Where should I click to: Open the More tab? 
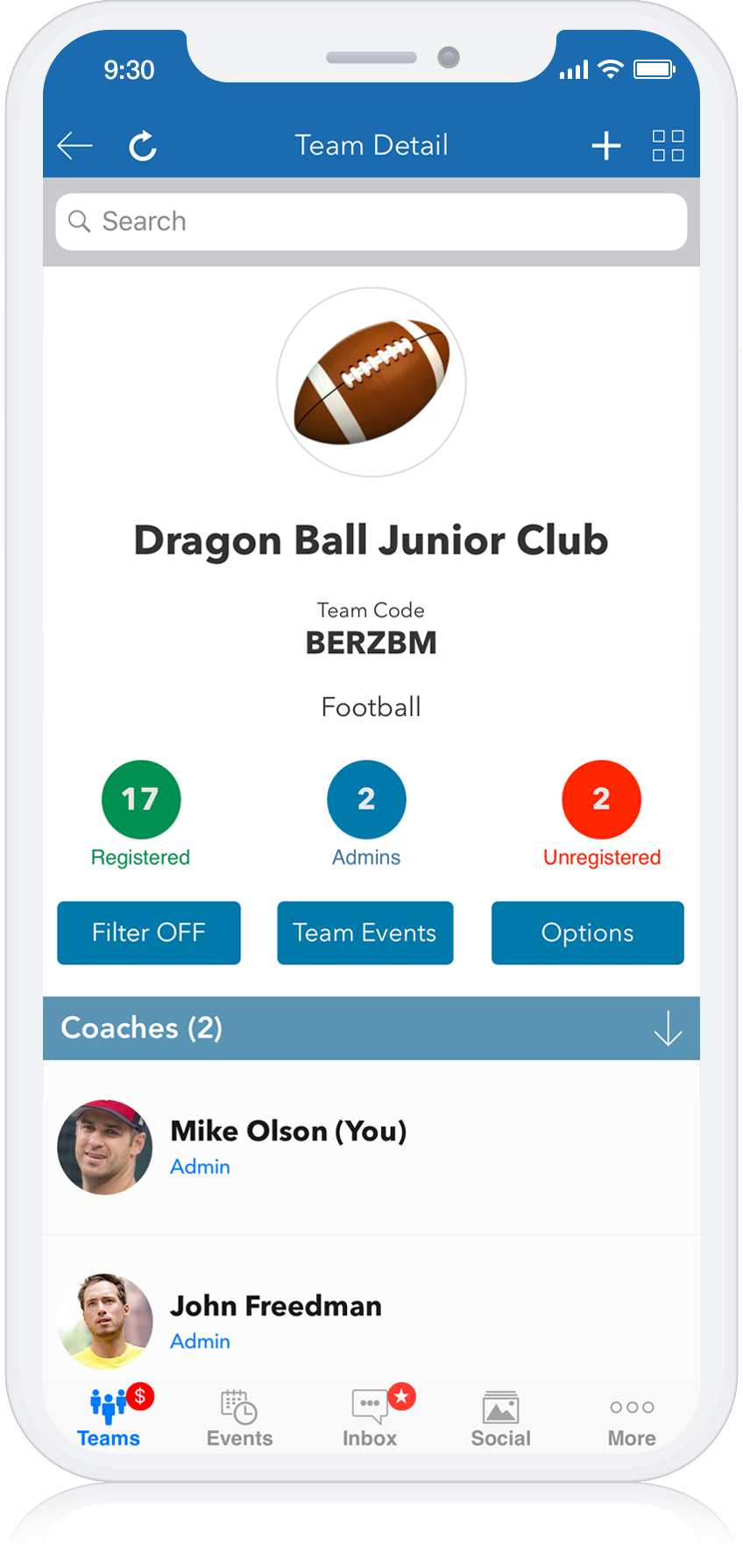(632, 1418)
